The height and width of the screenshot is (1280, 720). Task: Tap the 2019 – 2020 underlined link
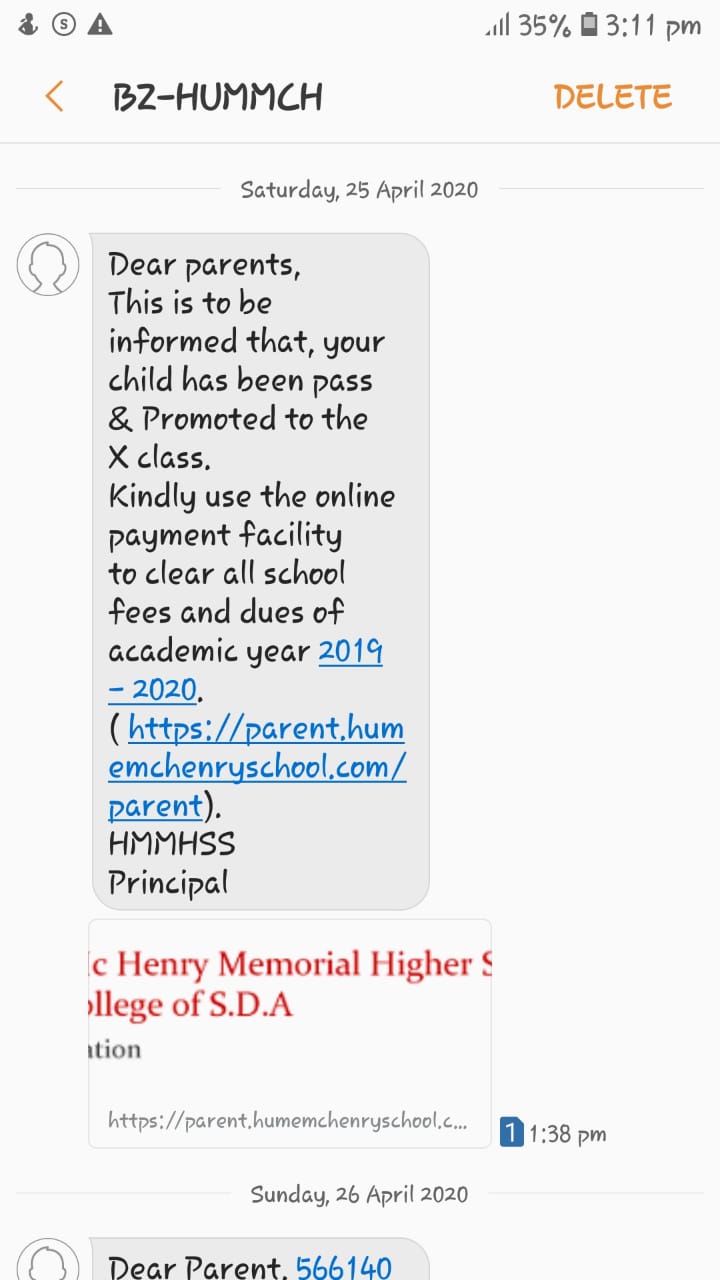(350, 652)
